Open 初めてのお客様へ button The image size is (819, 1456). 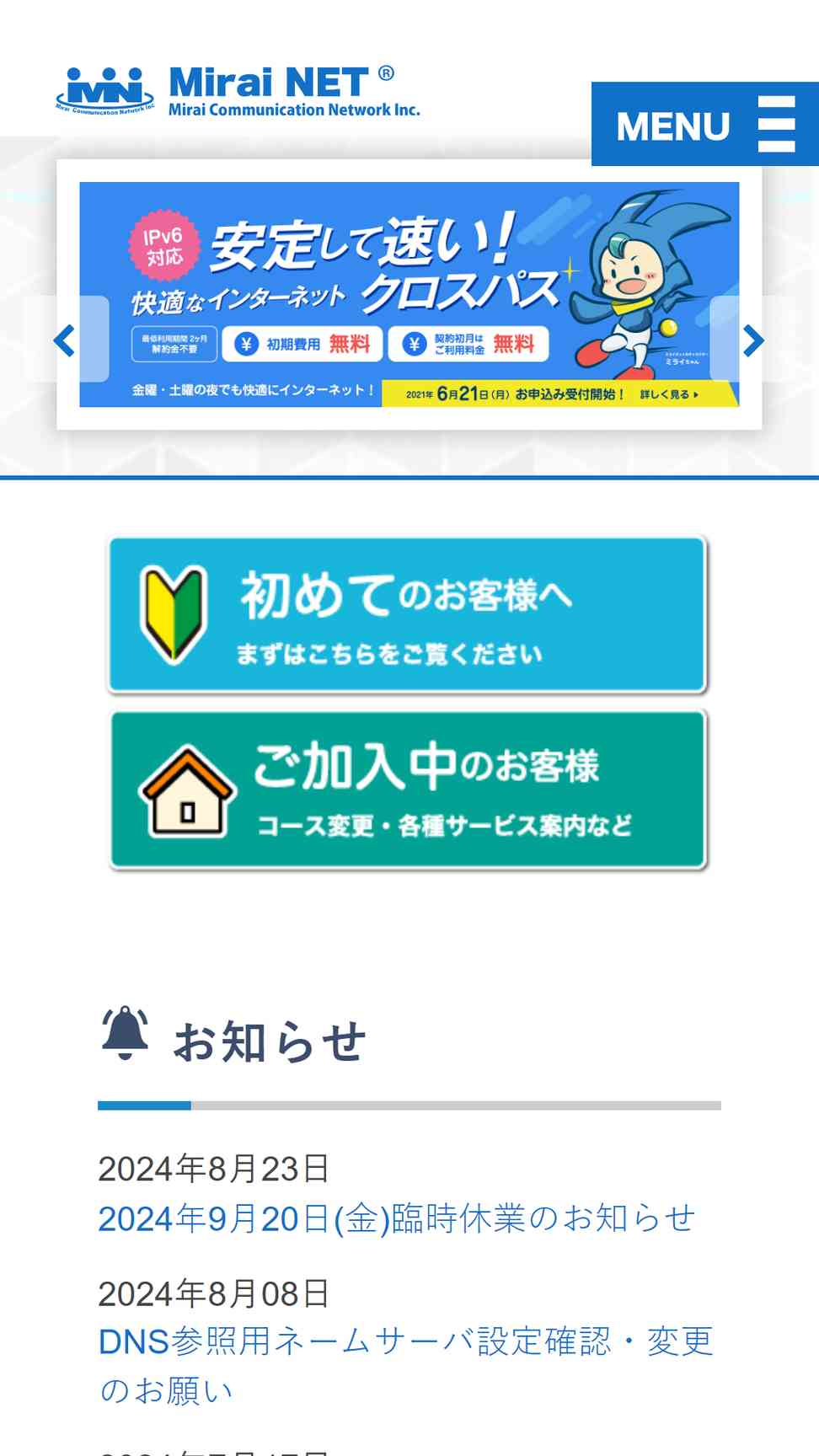(x=407, y=615)
